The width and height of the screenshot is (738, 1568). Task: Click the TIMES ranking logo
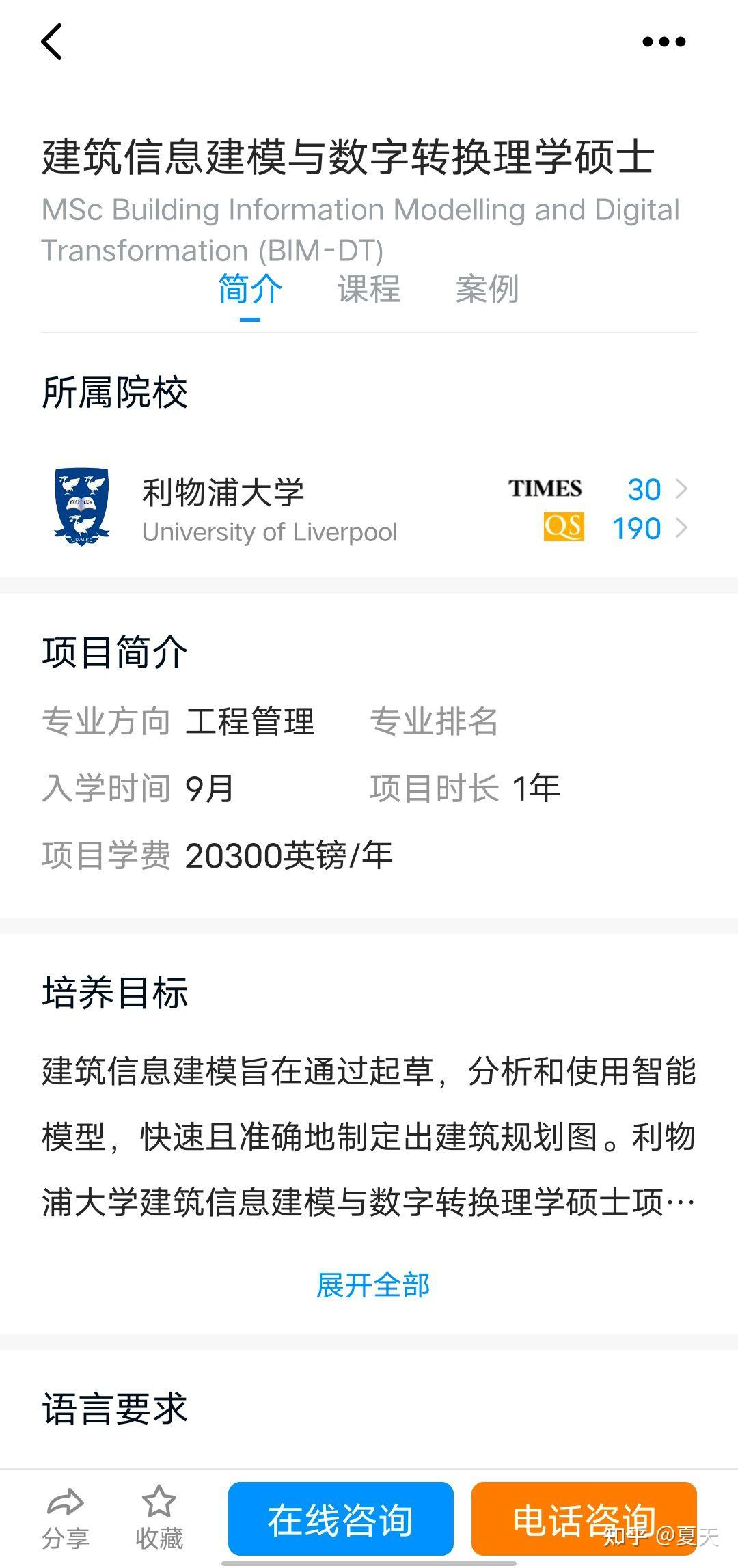pos(545,488)
